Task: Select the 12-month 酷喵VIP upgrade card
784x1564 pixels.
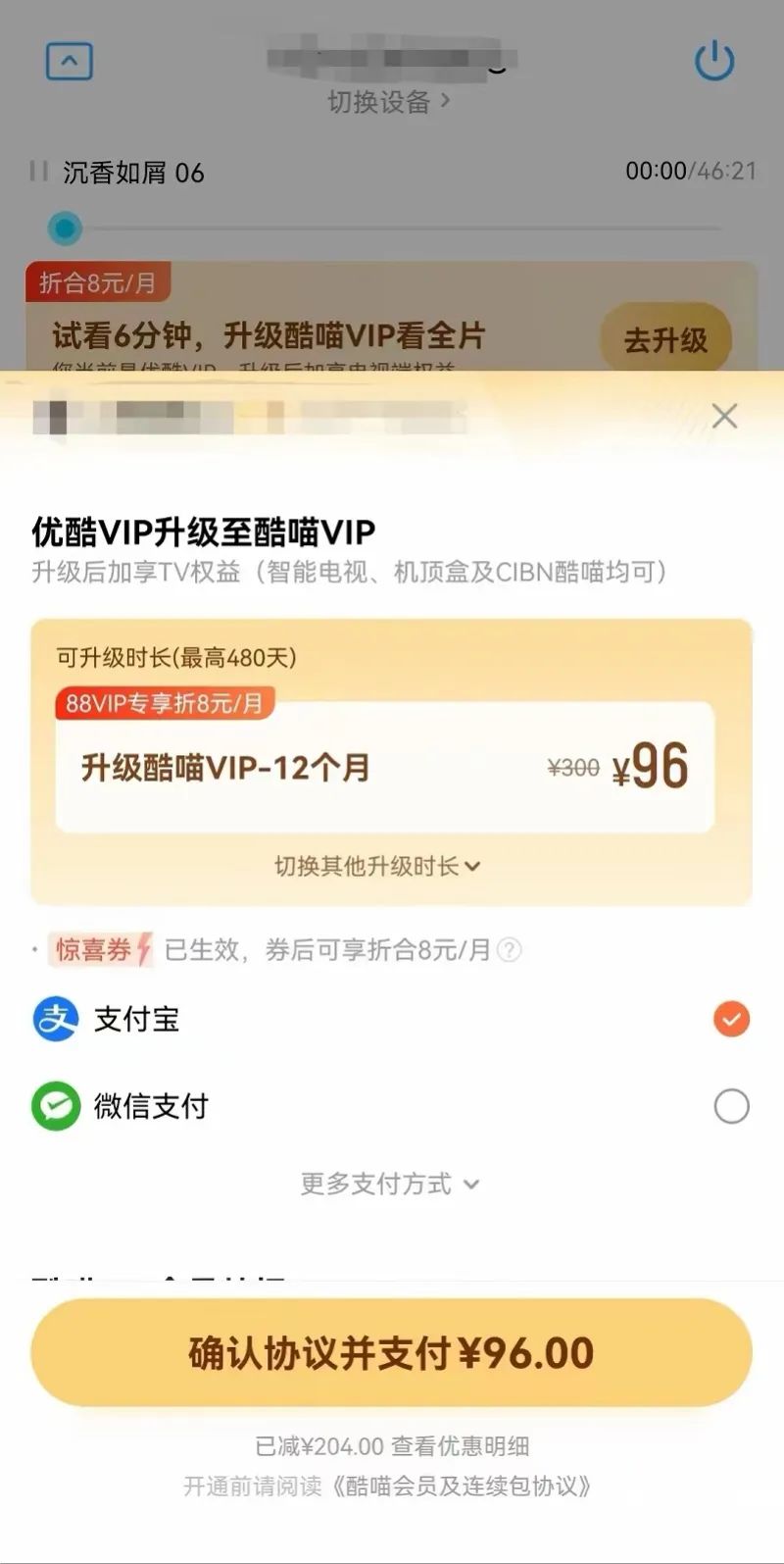Action: click(x=385, y=767)
